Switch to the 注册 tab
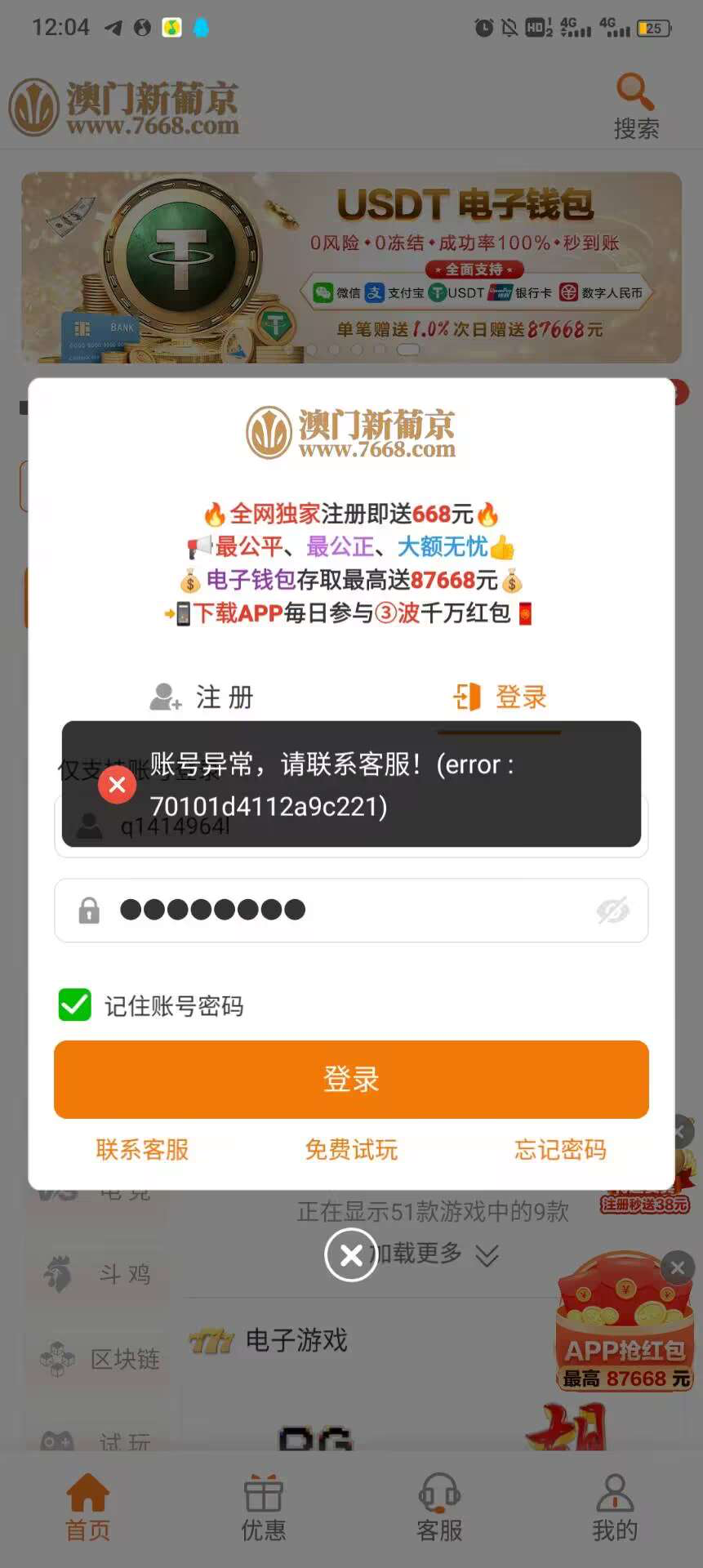The height and width of the screenshot is (1568, 703). point(202,697)
